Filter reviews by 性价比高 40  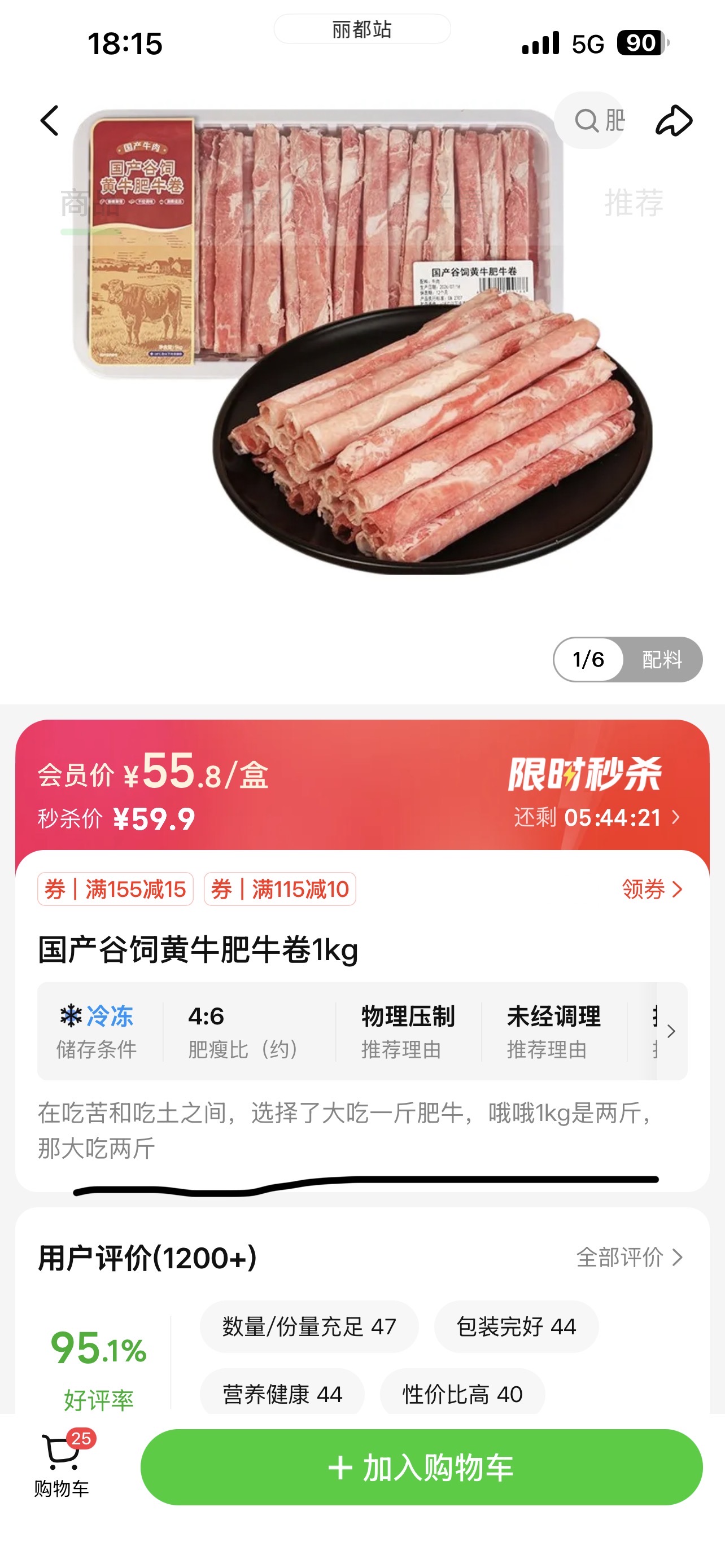[462, 1394]
